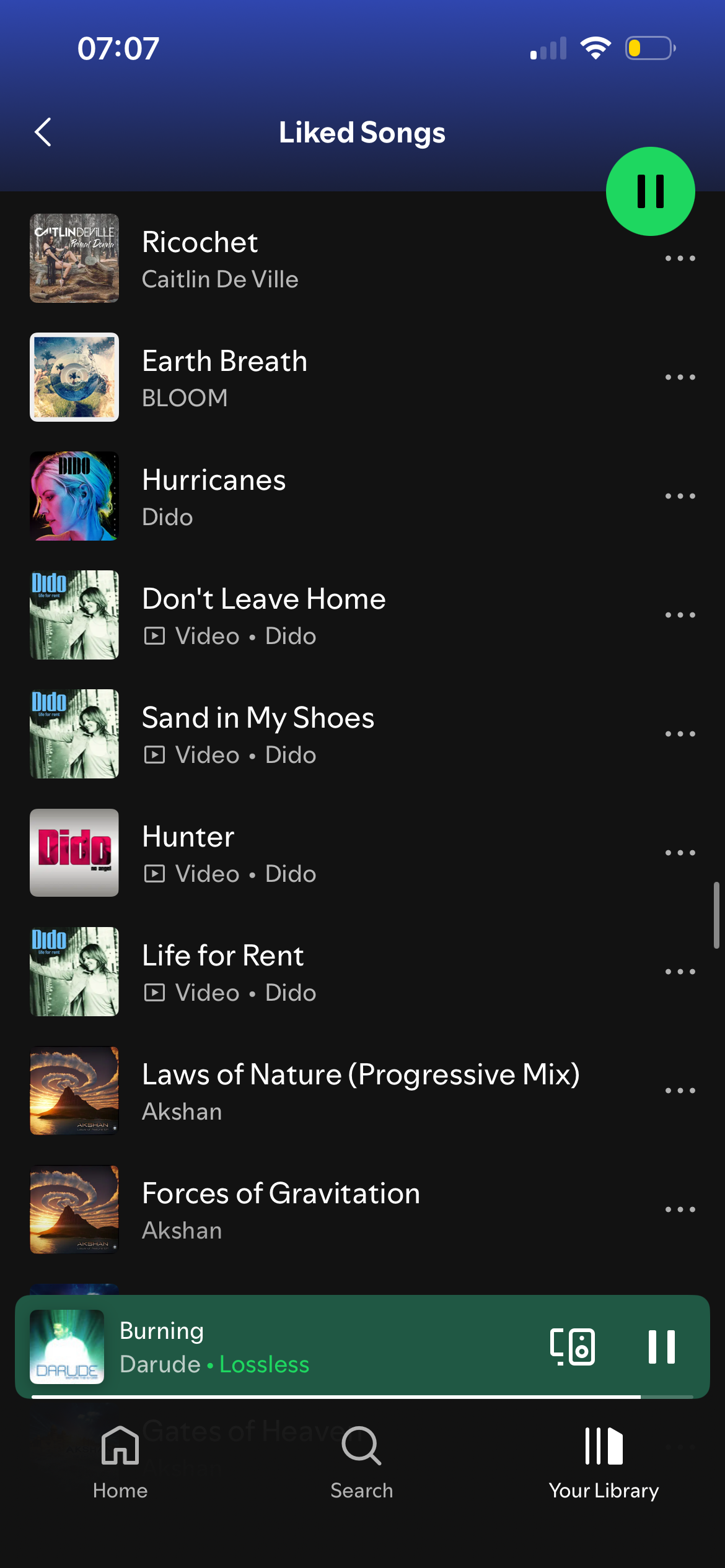725x1568 pixels.
Task: Open more options for Sand in My Shoes
Action: [x=680, y=734]
